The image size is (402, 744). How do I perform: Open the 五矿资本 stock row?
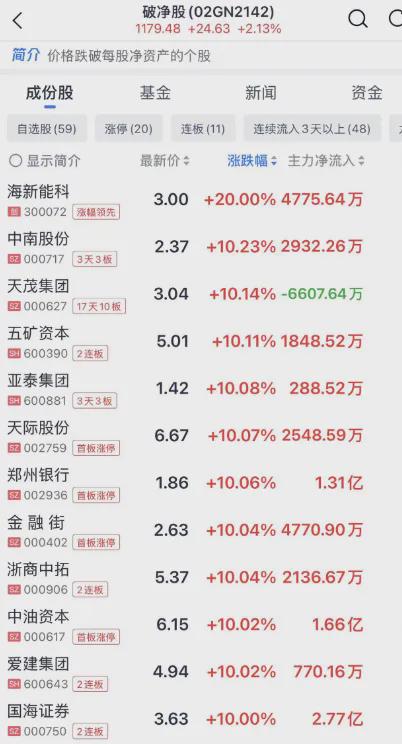(x=201, y=342)
